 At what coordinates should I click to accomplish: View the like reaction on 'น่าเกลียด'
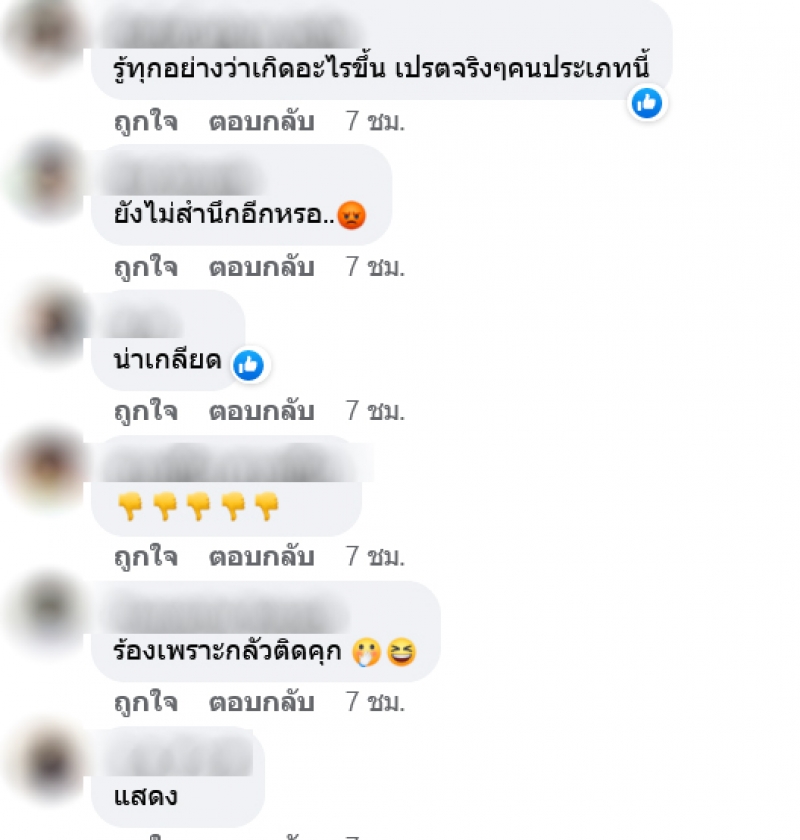pyautogui.click(x=248, y=365)
